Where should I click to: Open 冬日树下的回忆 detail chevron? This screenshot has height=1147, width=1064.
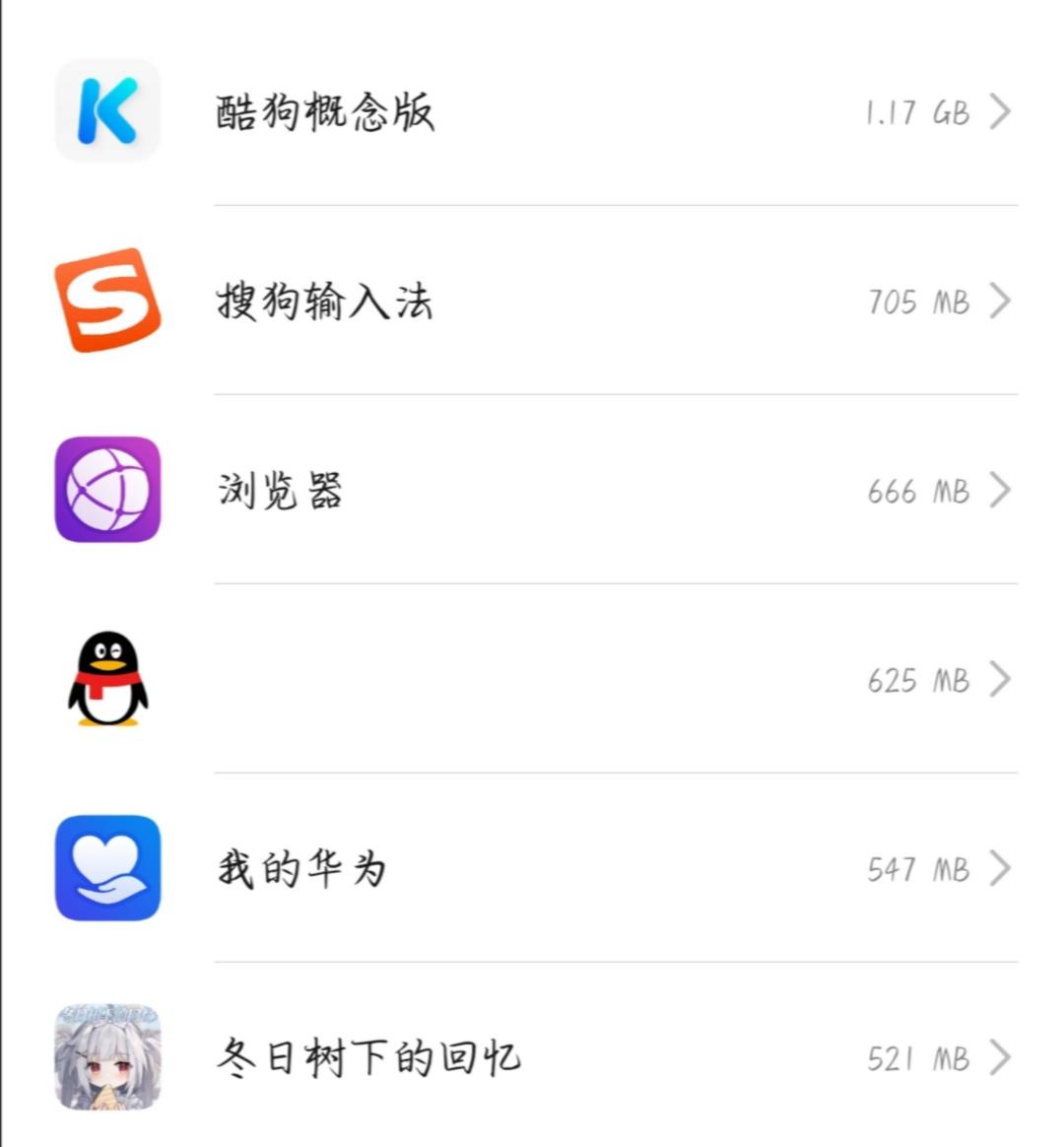tap(1001, 1057)
